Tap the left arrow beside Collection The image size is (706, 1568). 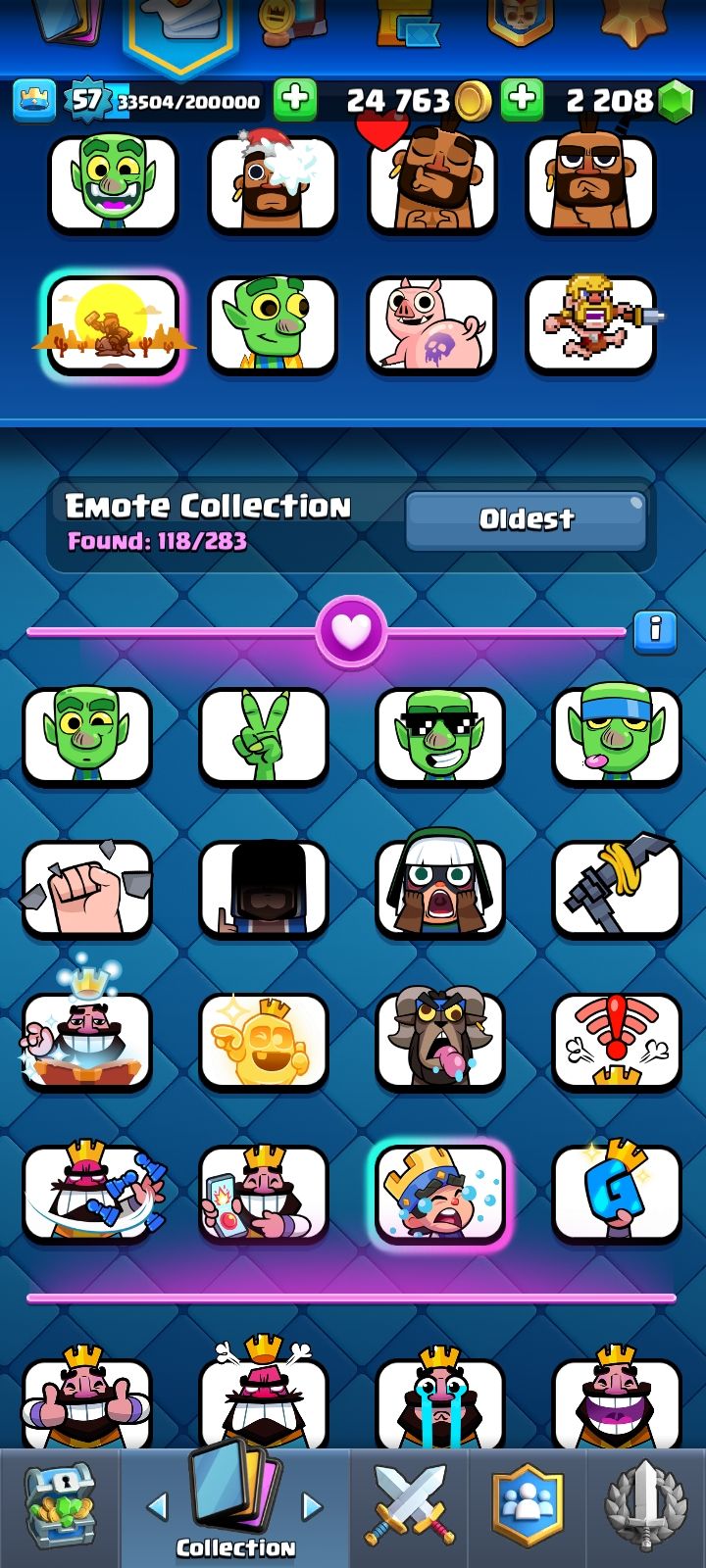(158, 1506)
